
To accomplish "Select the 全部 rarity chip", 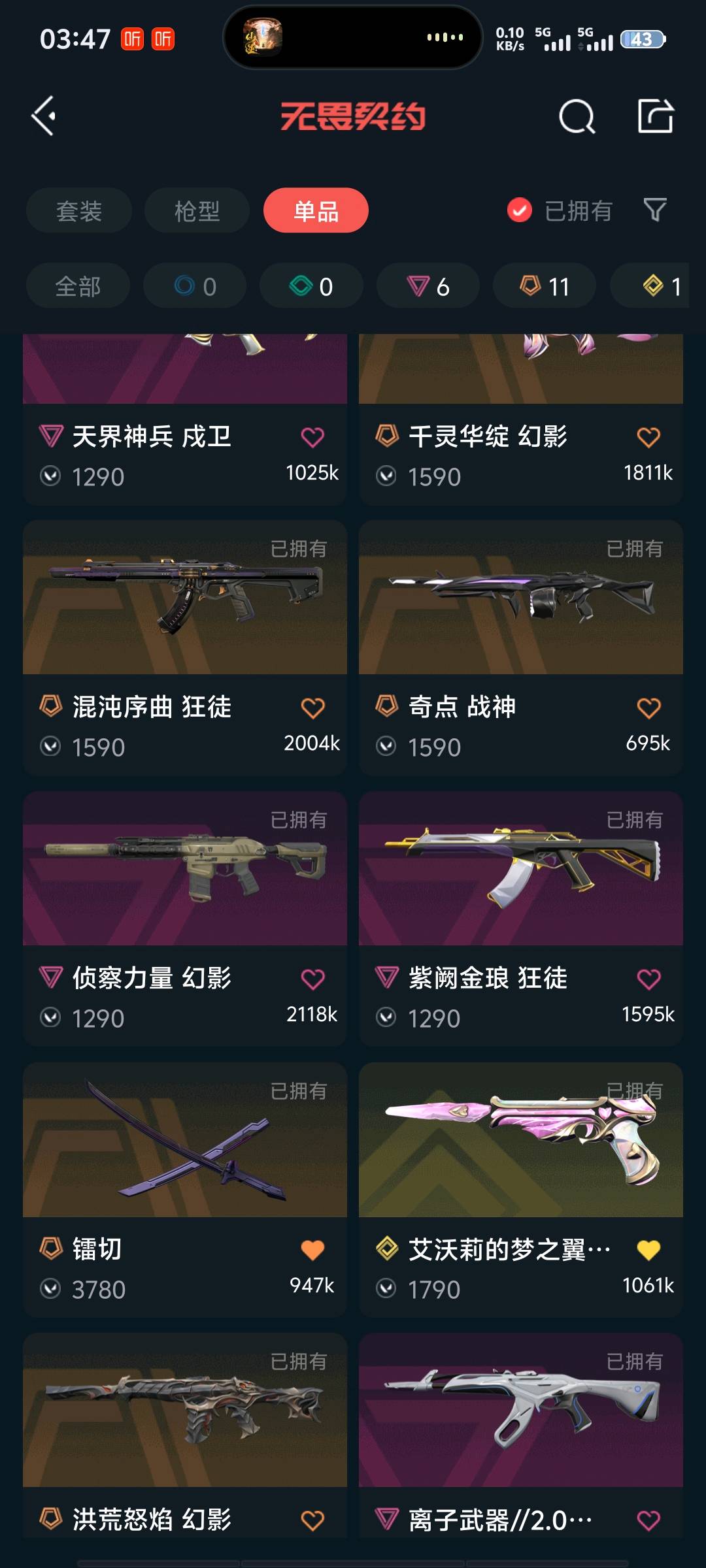I will pyautogui.click(x=78, y=286).
